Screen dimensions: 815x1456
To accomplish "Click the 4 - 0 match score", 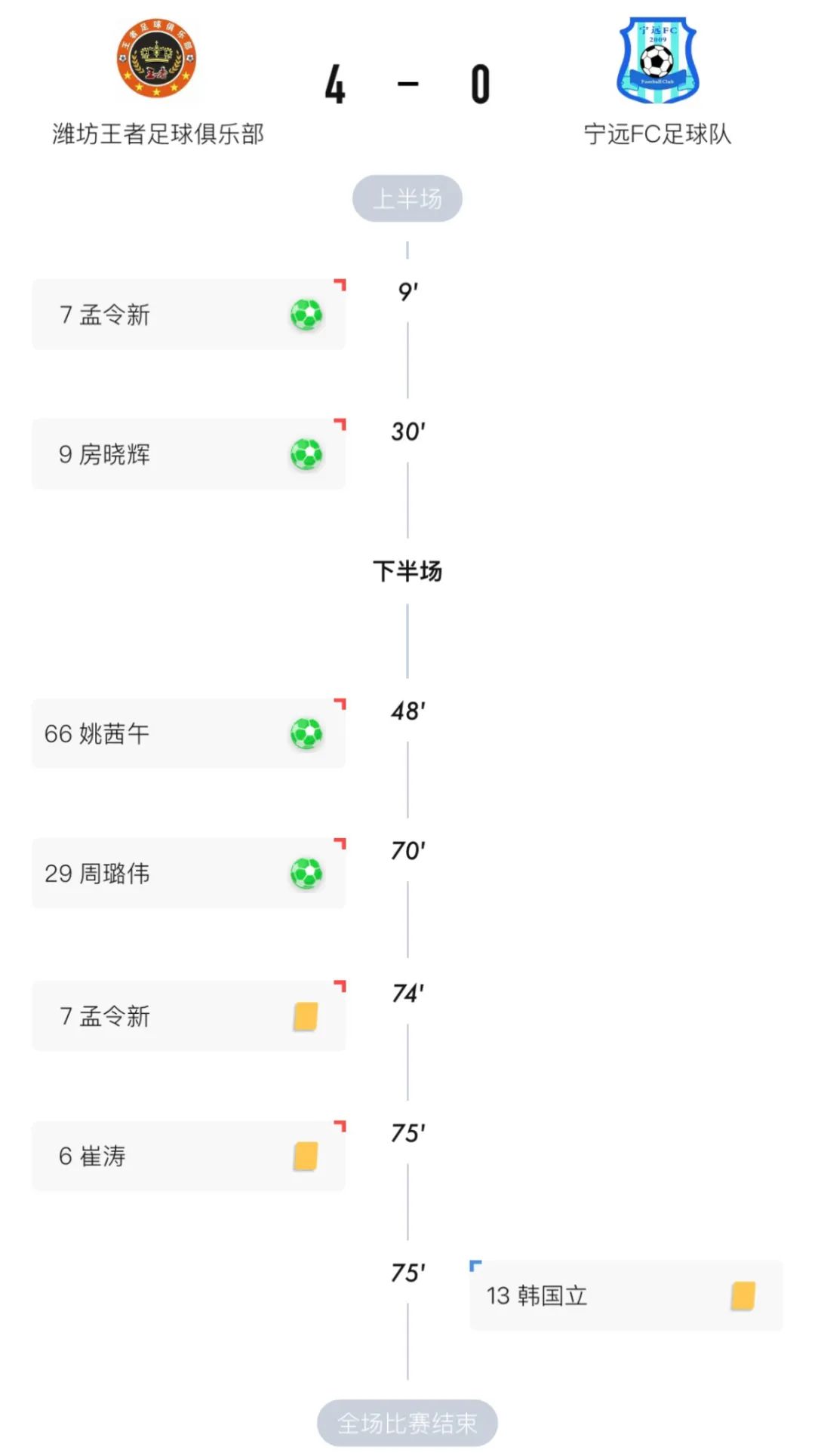I will tap(407, 84).
